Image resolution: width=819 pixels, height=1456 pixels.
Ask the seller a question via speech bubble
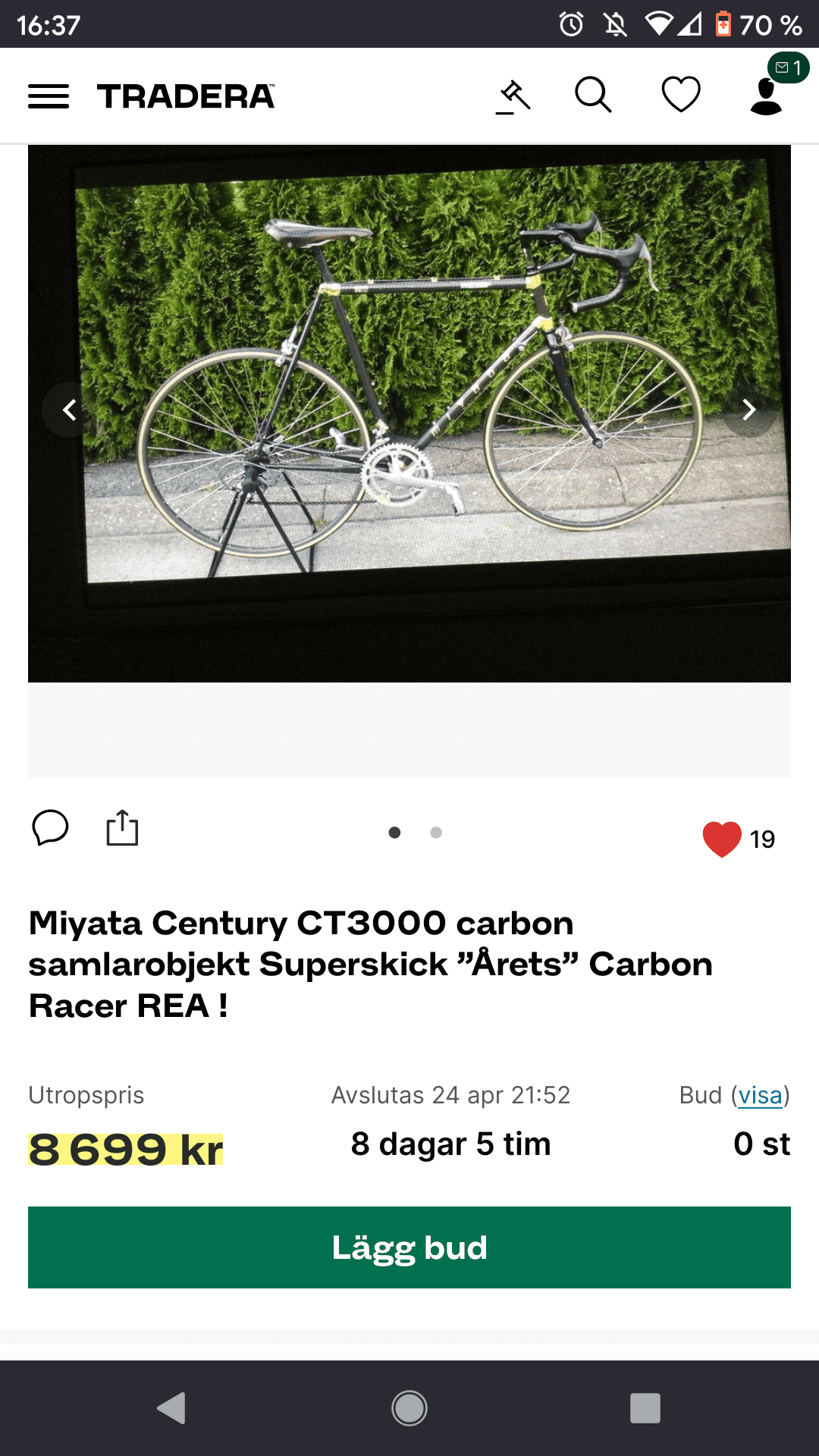pyautogui.click(x=50, y=828)
